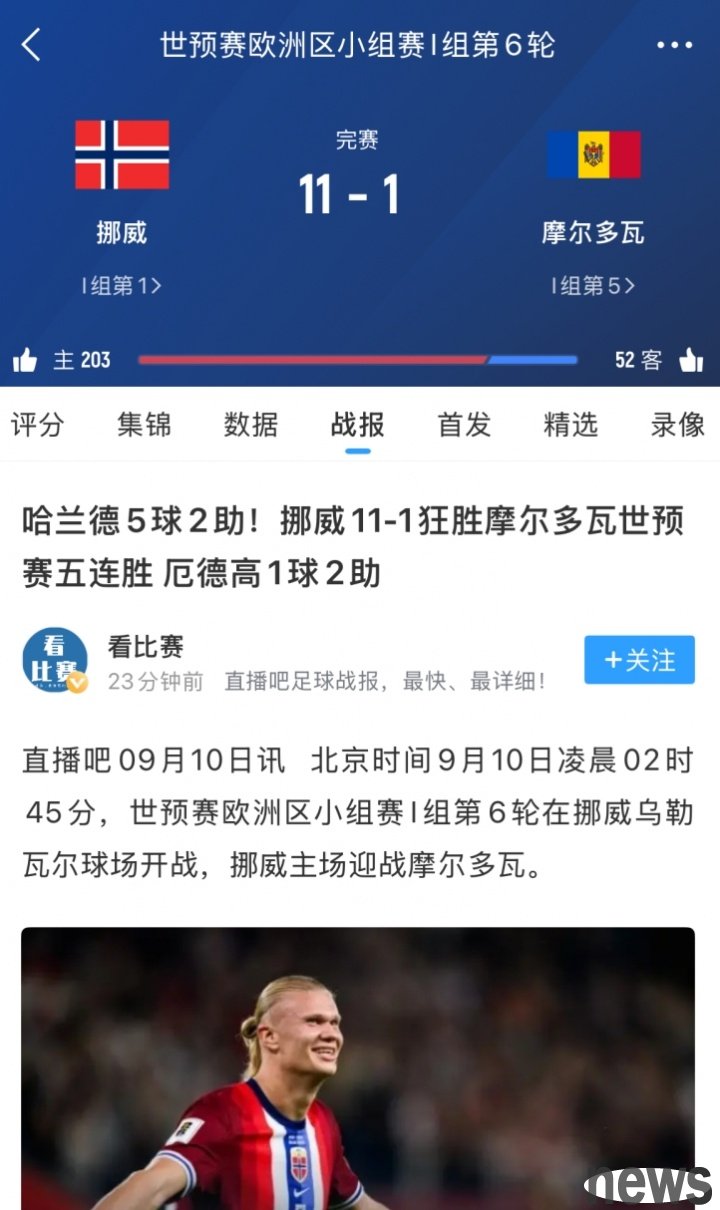Give the away team a thumbs-up
This screenshot has height=1210, width=720.
[691, 360]
